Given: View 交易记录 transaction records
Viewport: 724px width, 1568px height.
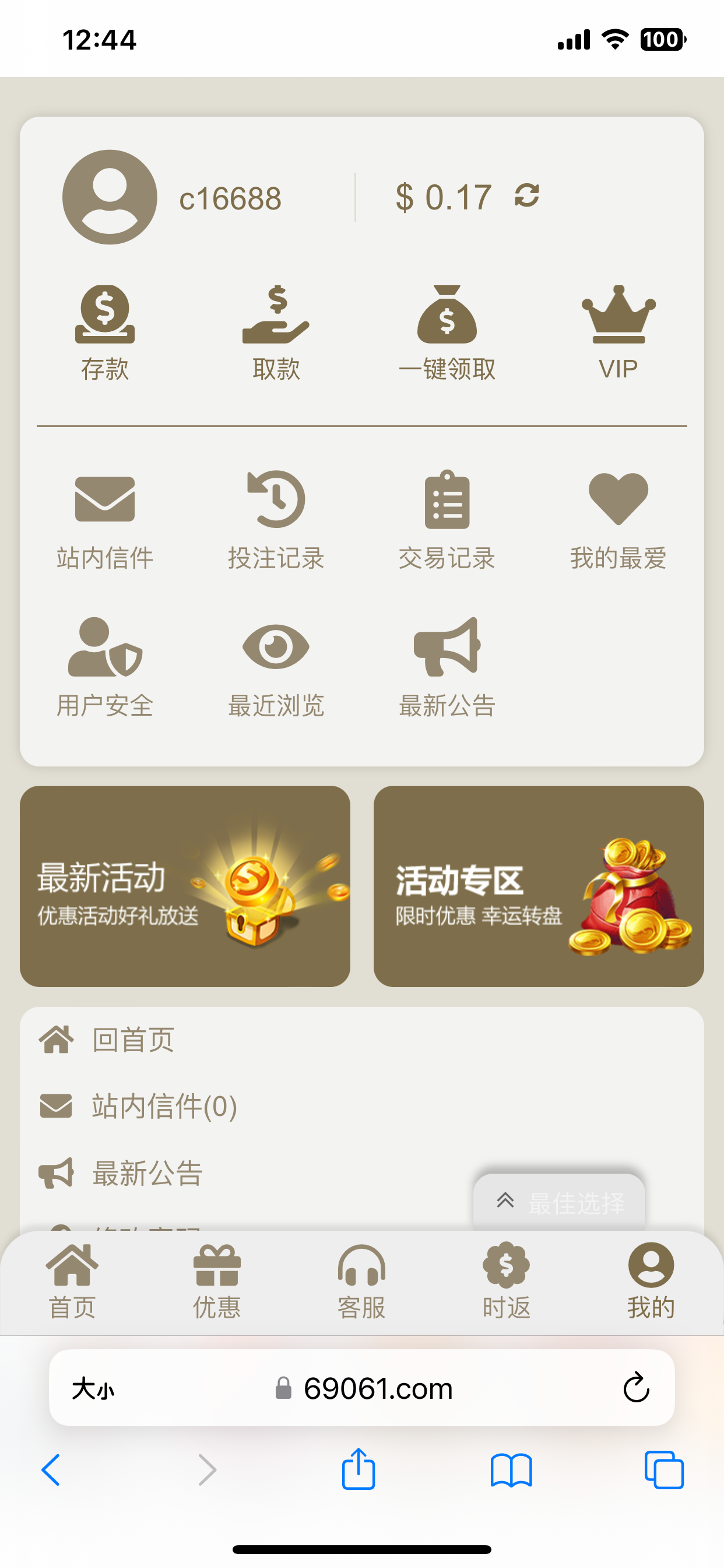Looking at the screenshot, I should (447, 519).
